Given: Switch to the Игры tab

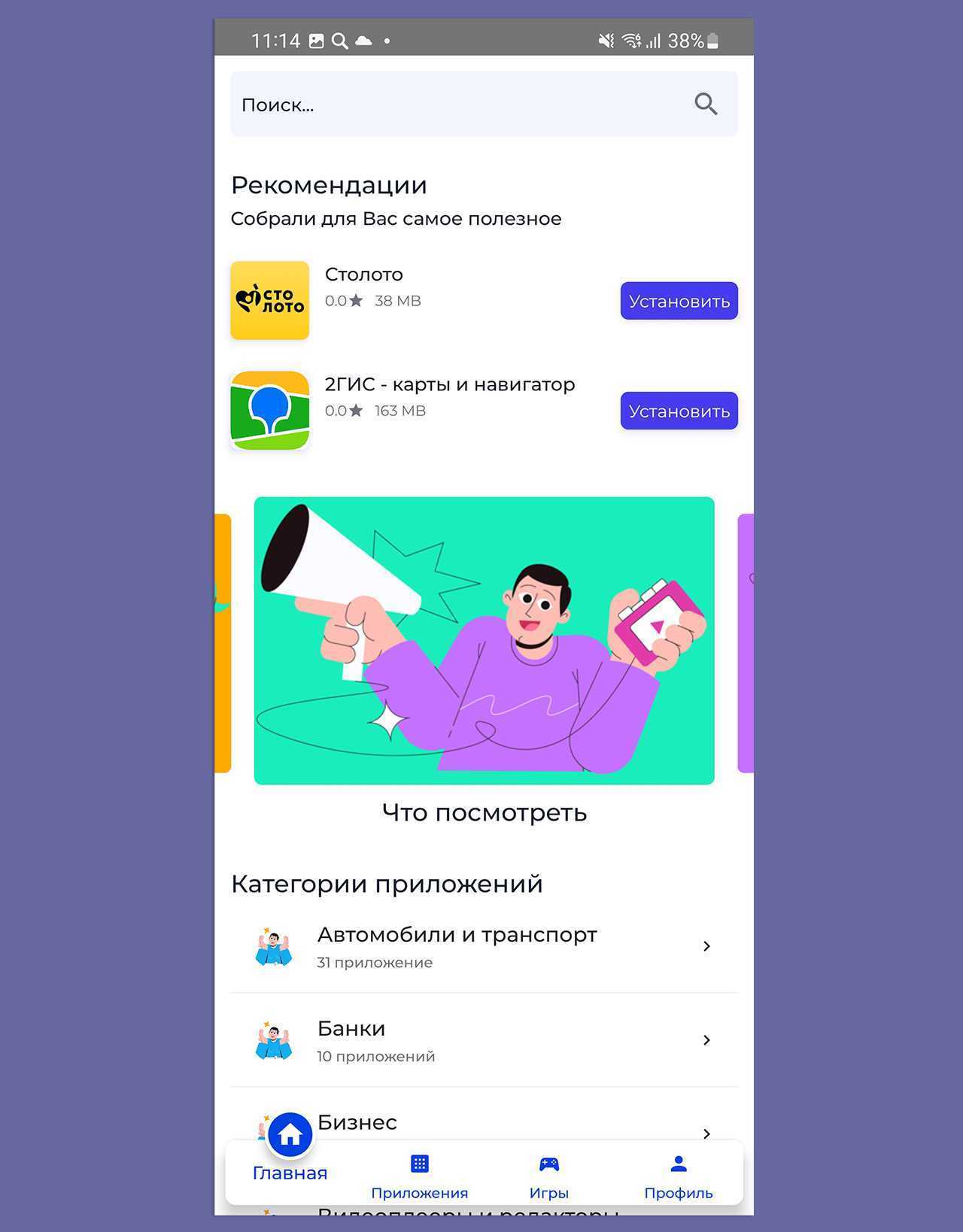Looking at the screenshot, I should (548, 1177).
